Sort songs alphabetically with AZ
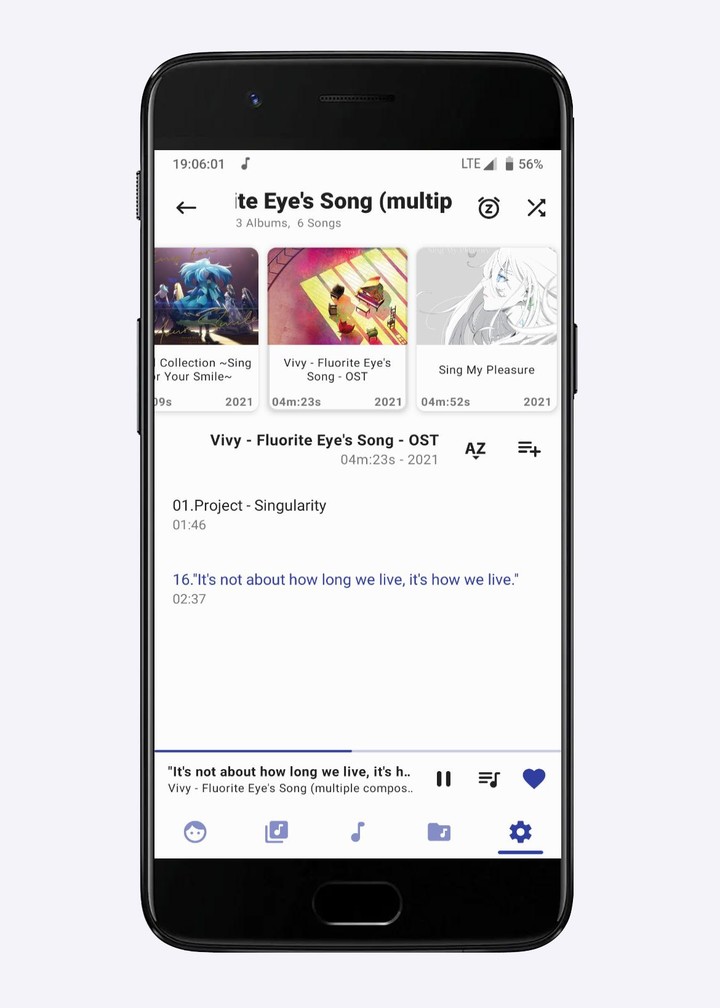720x1008 pixels. pos(476,450)
